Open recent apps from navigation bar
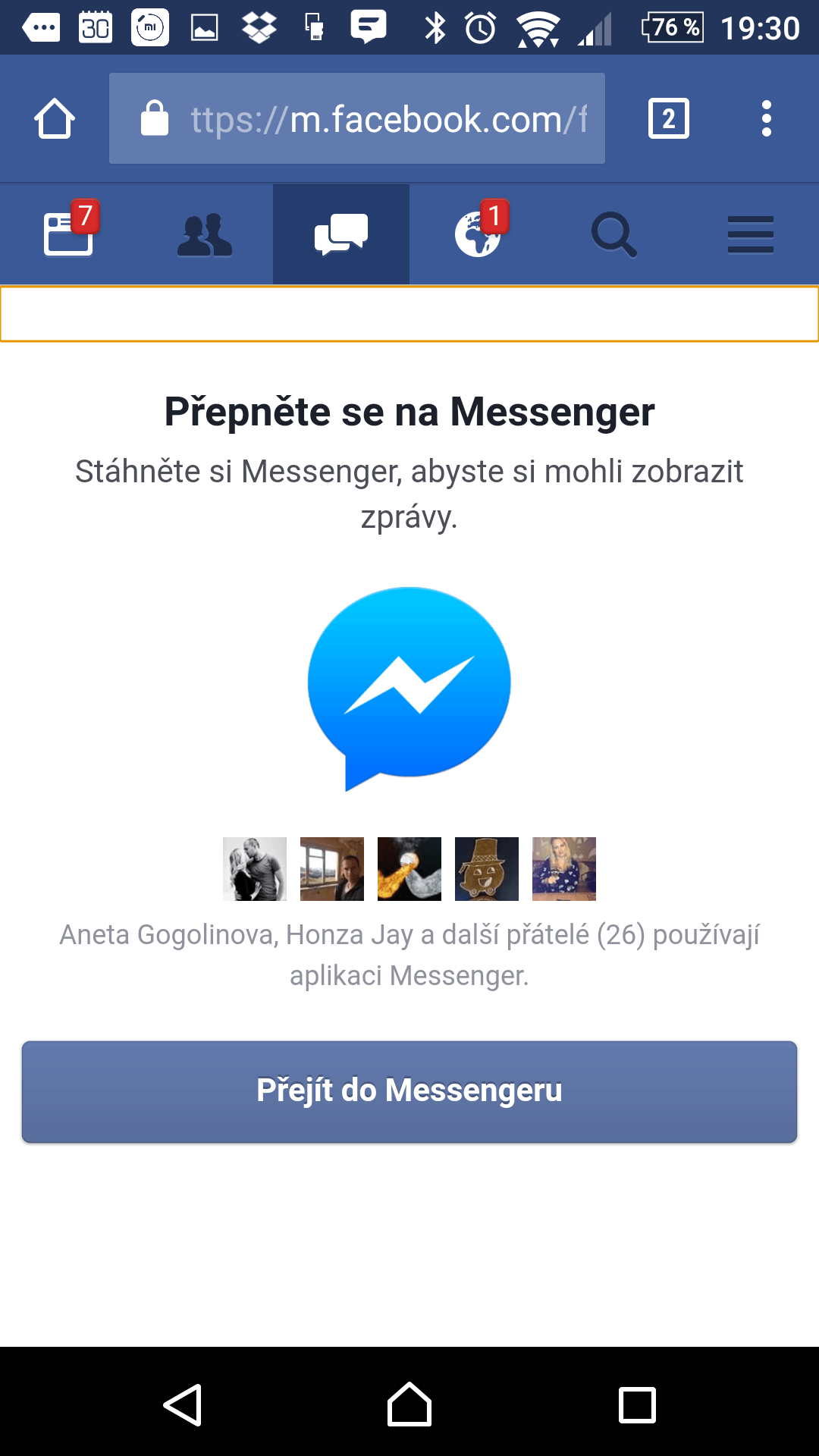Image resolution: width=819 pixels, height=1456 pixels. [x=637, y=1405]
